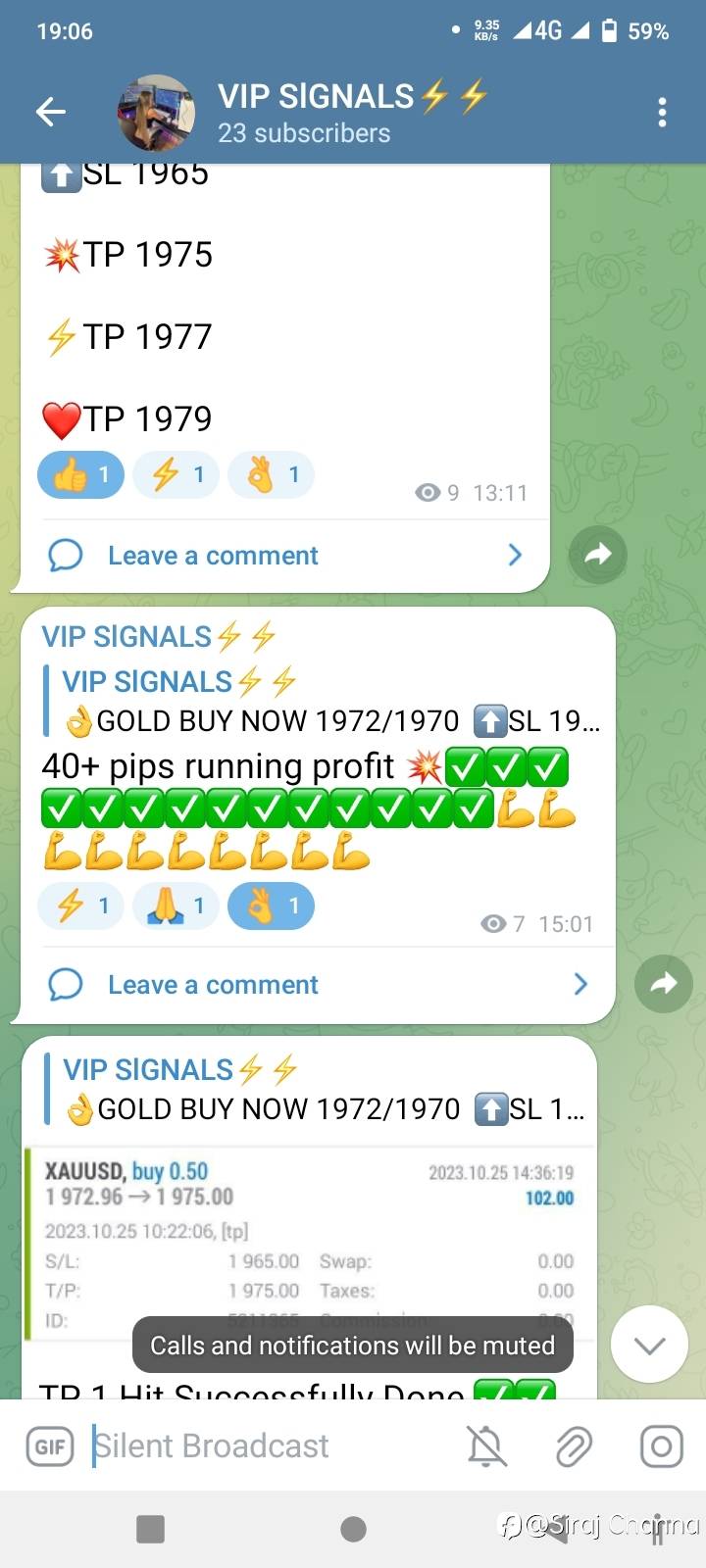Image resolution: width=706 pixels, height=1568 pixels.
Task: Toggle silent broadcast bell icon
Action: 486,1446
